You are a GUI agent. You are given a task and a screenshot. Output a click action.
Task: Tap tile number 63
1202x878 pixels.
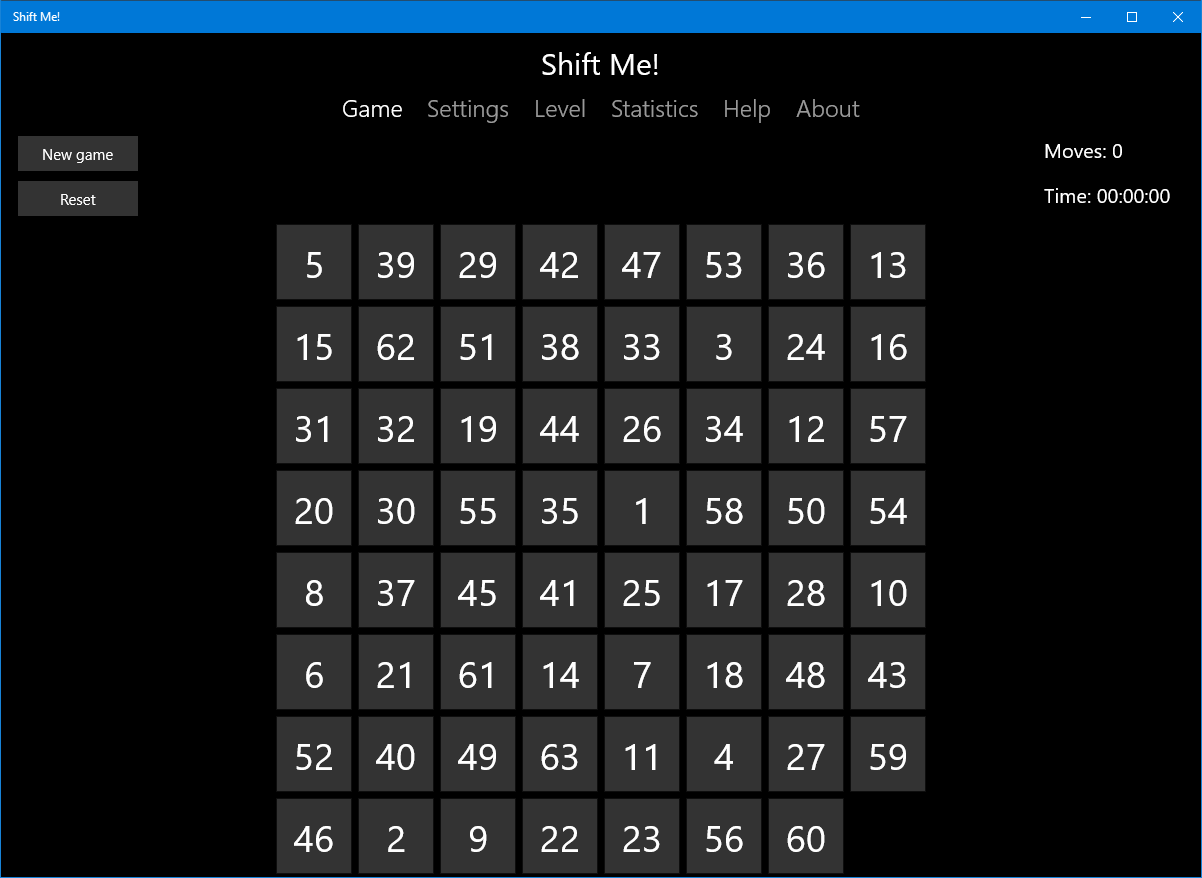[x=560, y=754]
